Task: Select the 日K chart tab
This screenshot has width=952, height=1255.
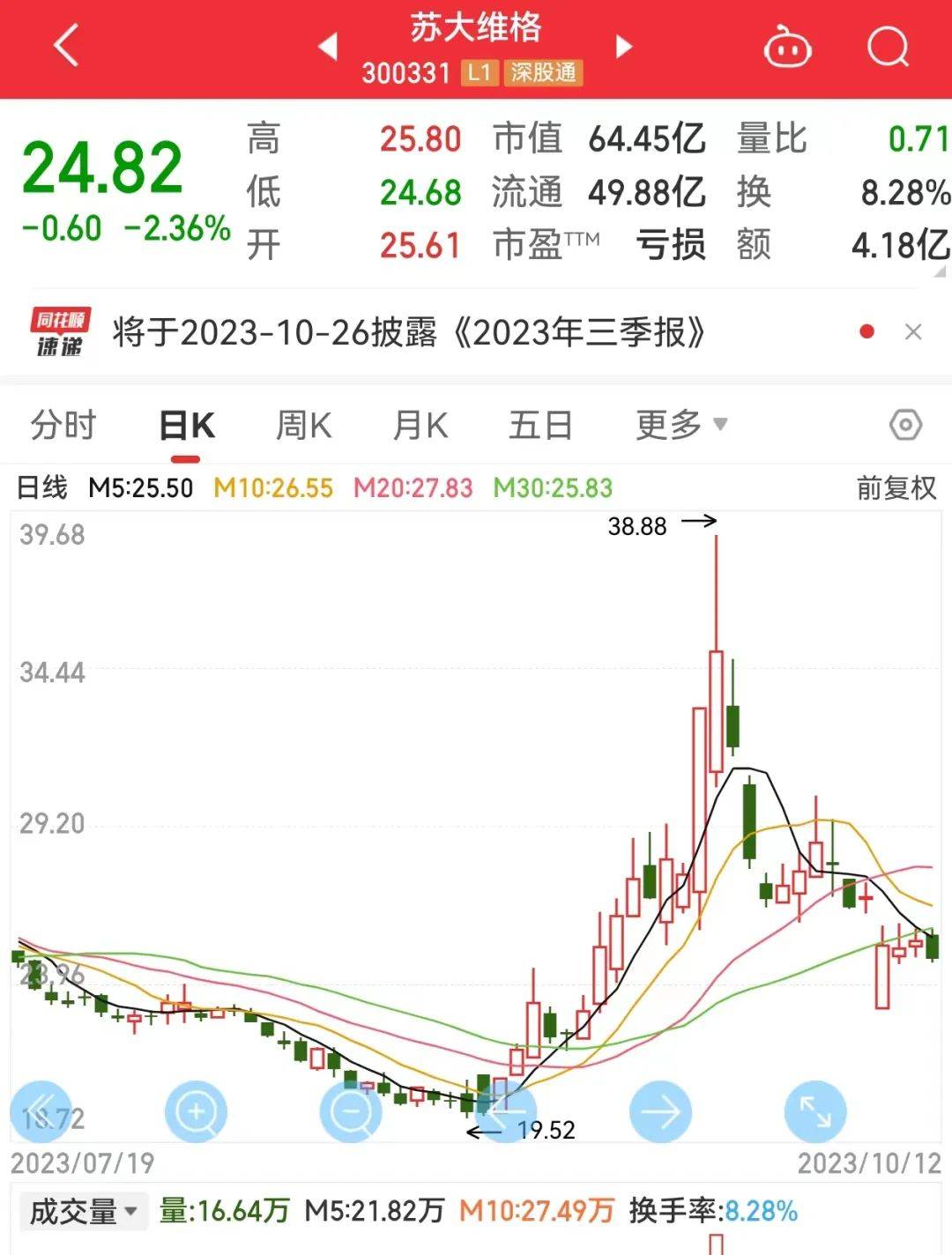Action: (x=186, y=426)
